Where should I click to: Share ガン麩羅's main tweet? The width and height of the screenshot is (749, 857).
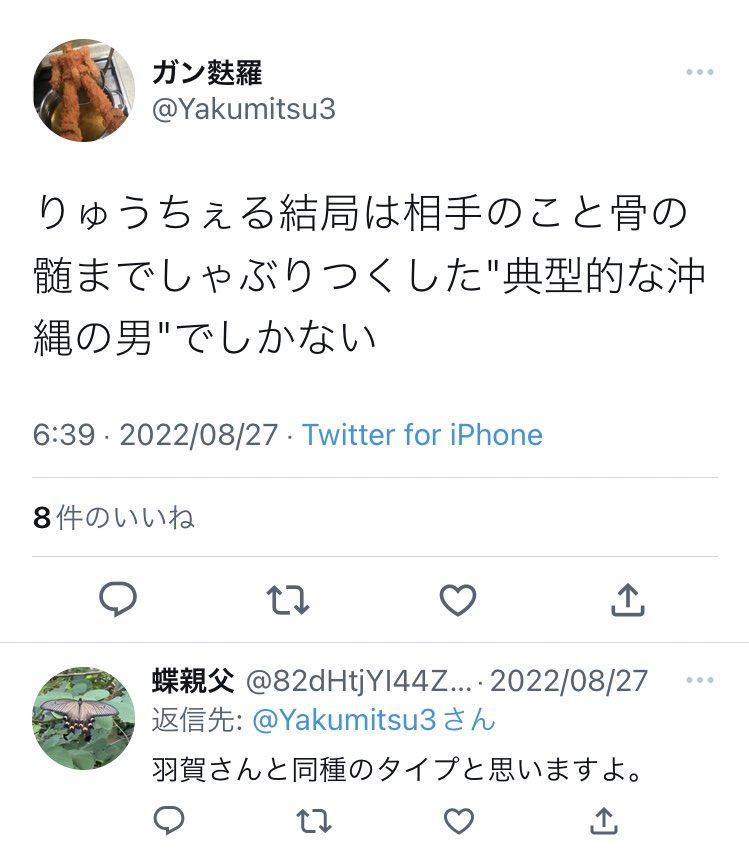628,600
